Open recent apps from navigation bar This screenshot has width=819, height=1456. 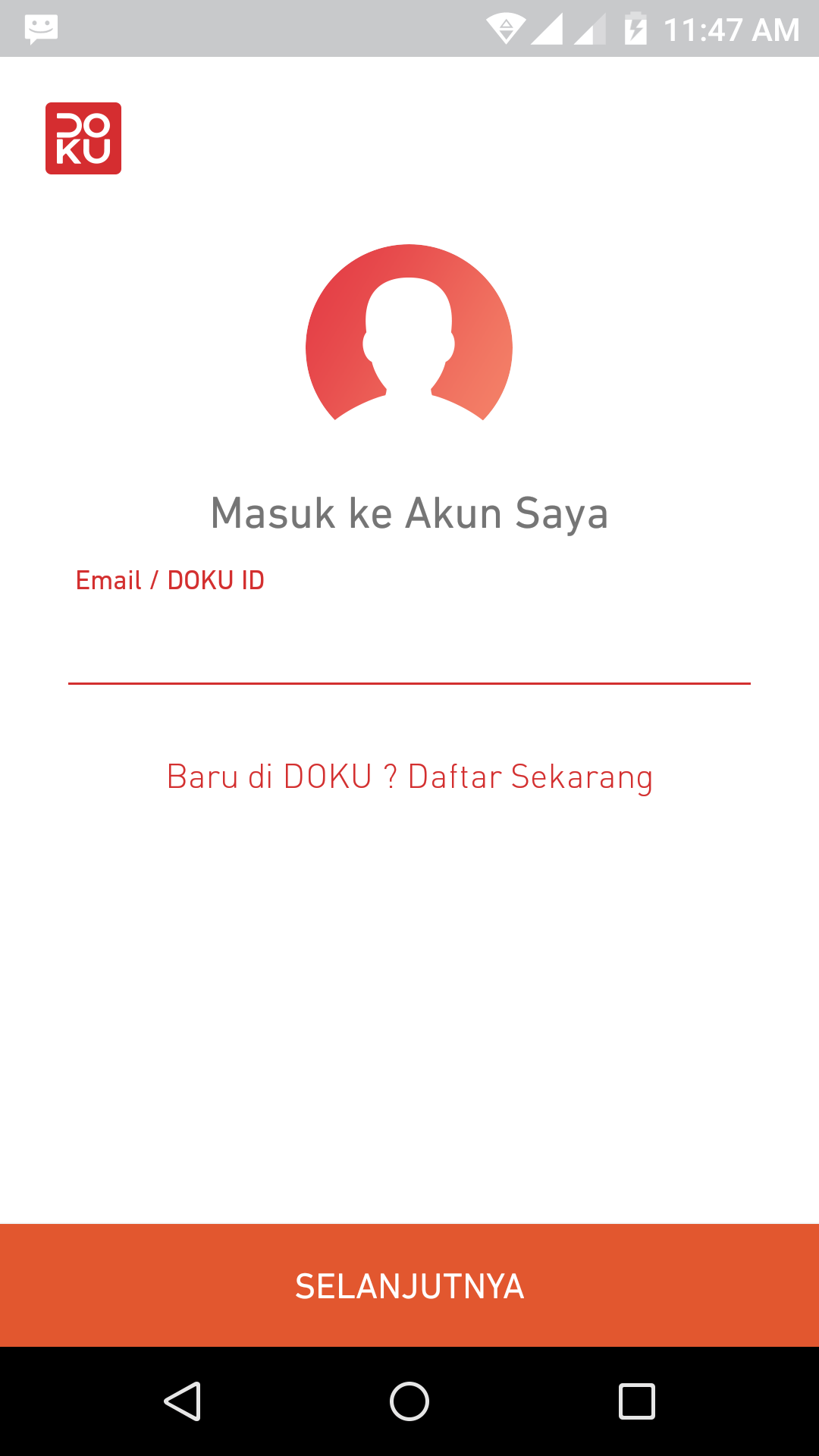pyautogui.click(x=636, y=1401)
